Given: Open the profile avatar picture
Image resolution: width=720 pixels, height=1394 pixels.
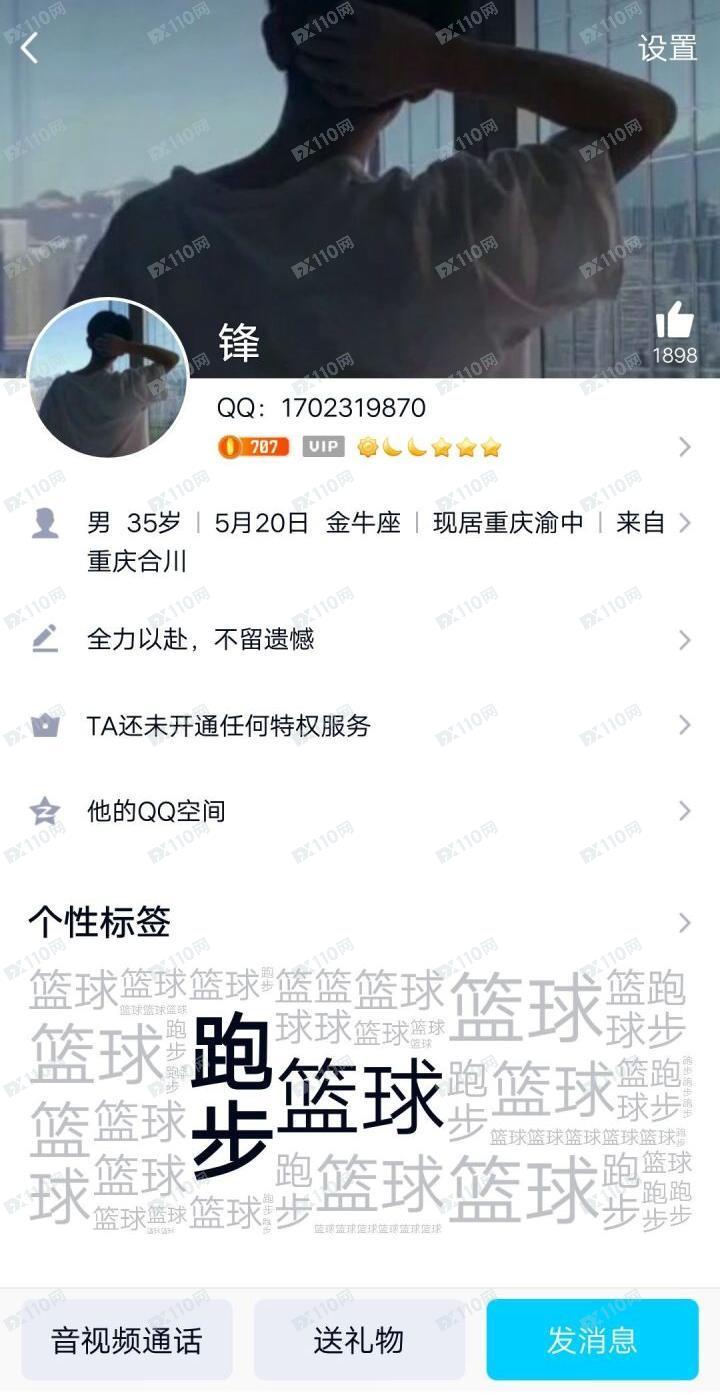Looking at the screenshot, I should [107, 378].
